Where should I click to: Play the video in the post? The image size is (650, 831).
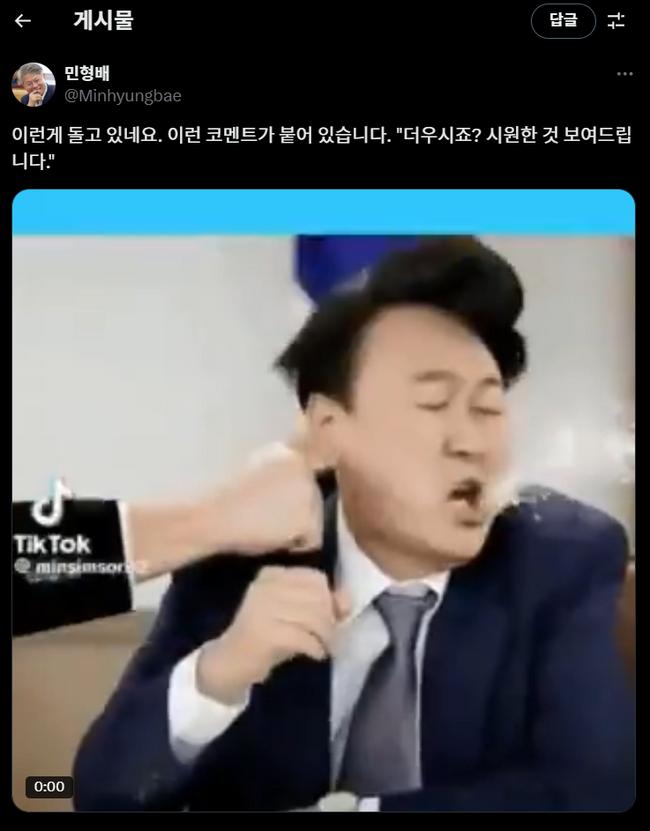[x=323, y=500]
